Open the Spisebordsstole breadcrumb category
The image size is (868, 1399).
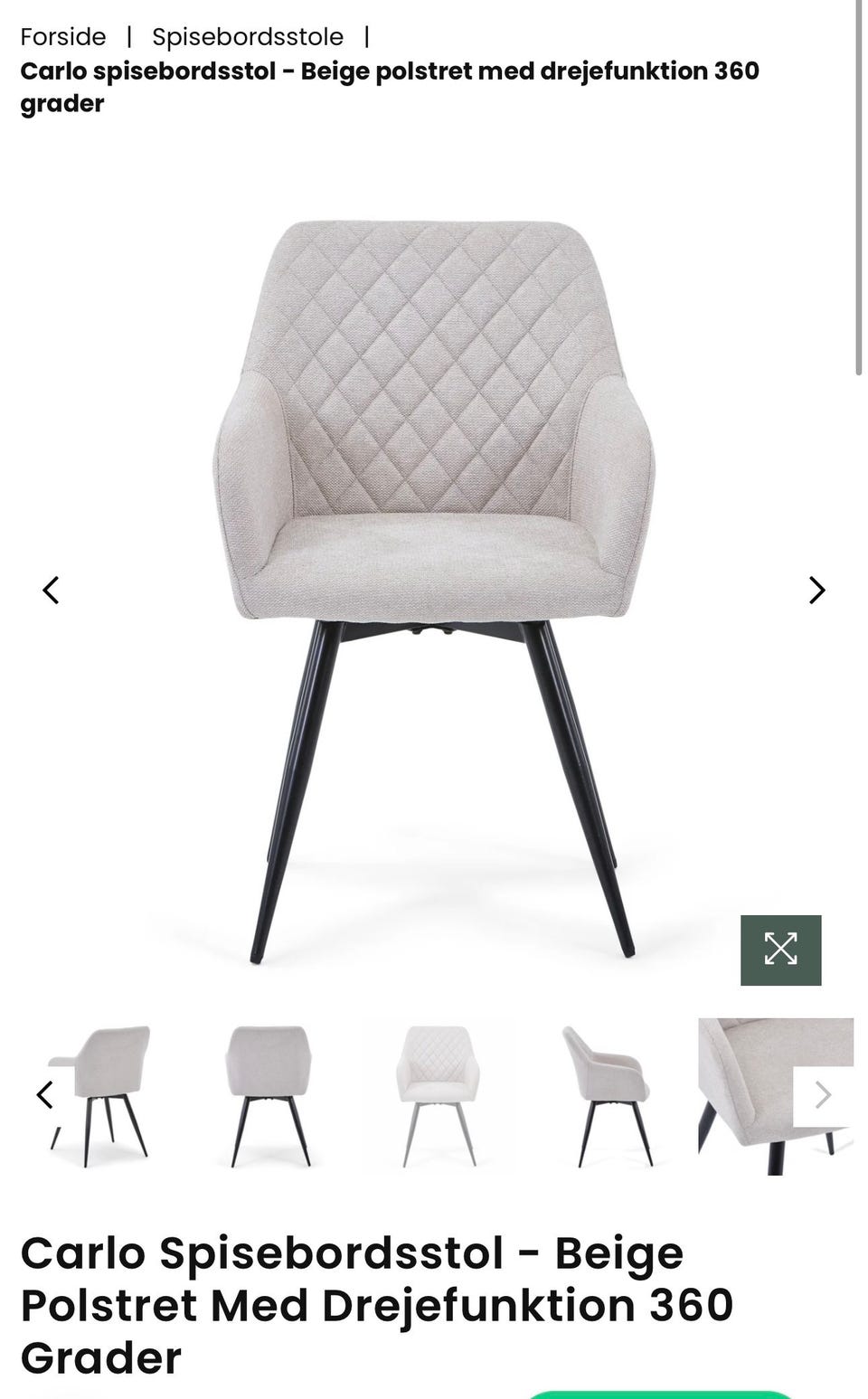[x=248, y=37]
